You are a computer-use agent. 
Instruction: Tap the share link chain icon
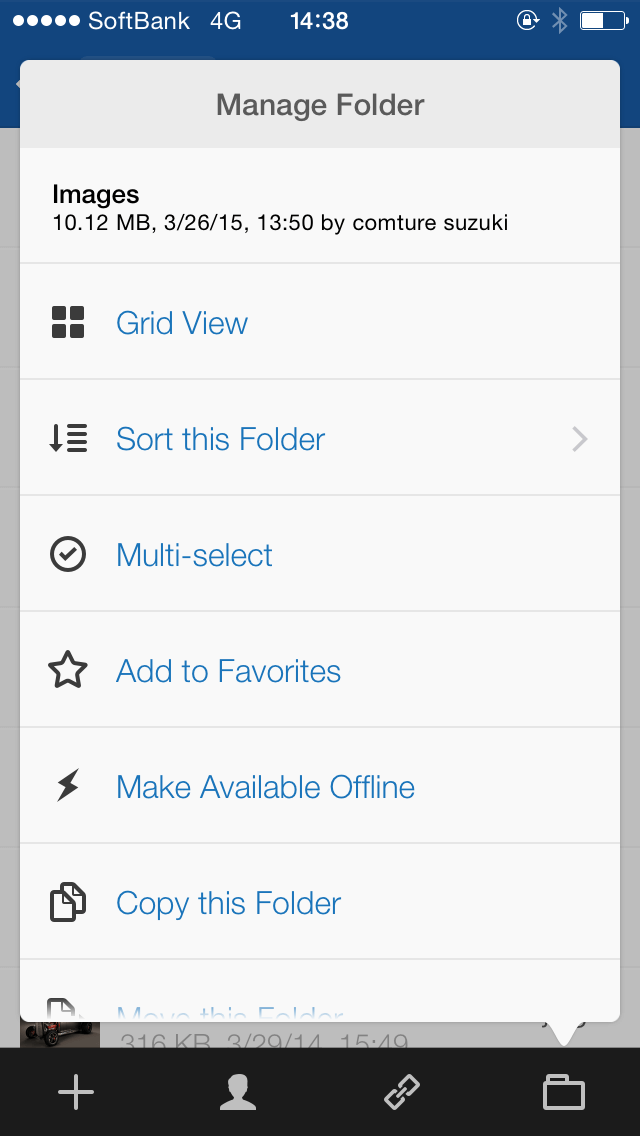[402, 1091]
